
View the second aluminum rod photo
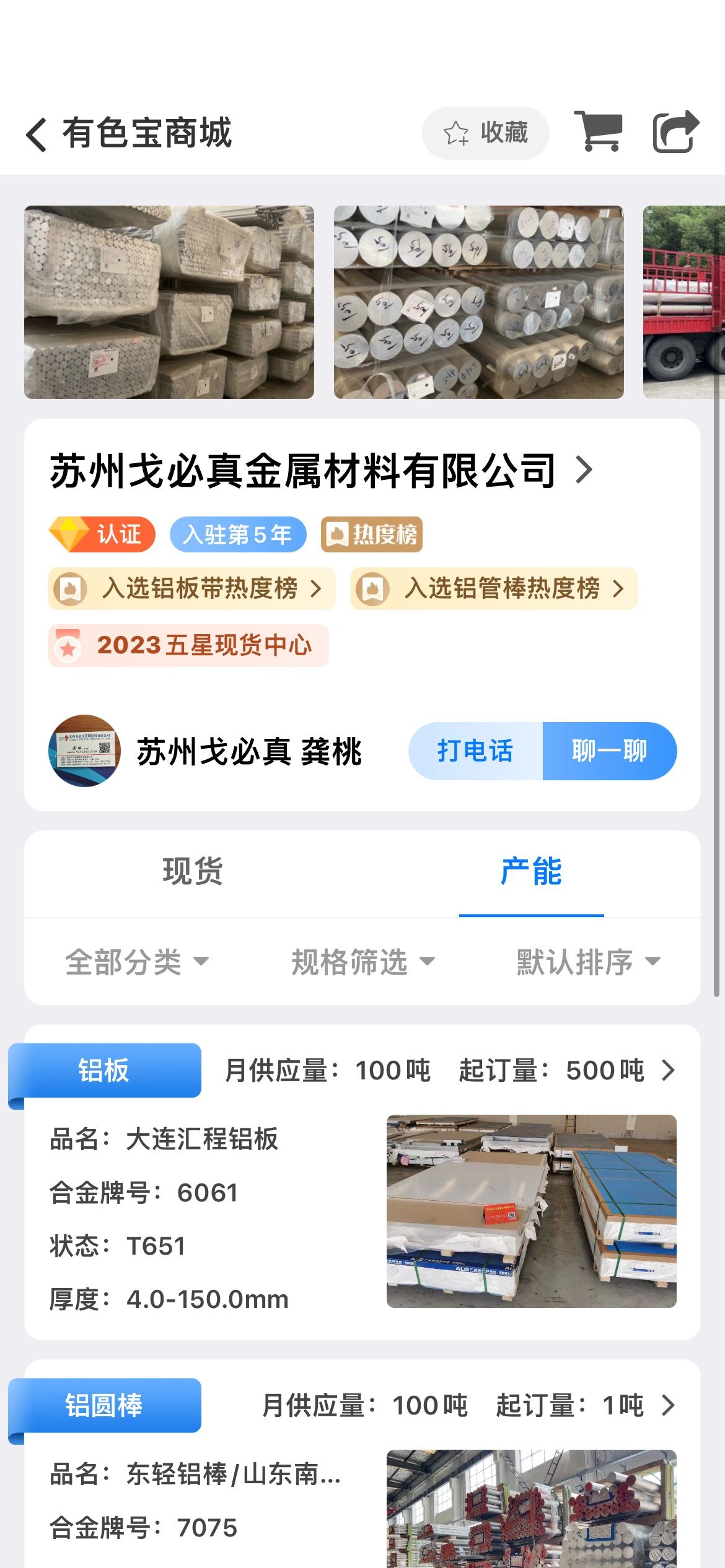tap(478, 302)
